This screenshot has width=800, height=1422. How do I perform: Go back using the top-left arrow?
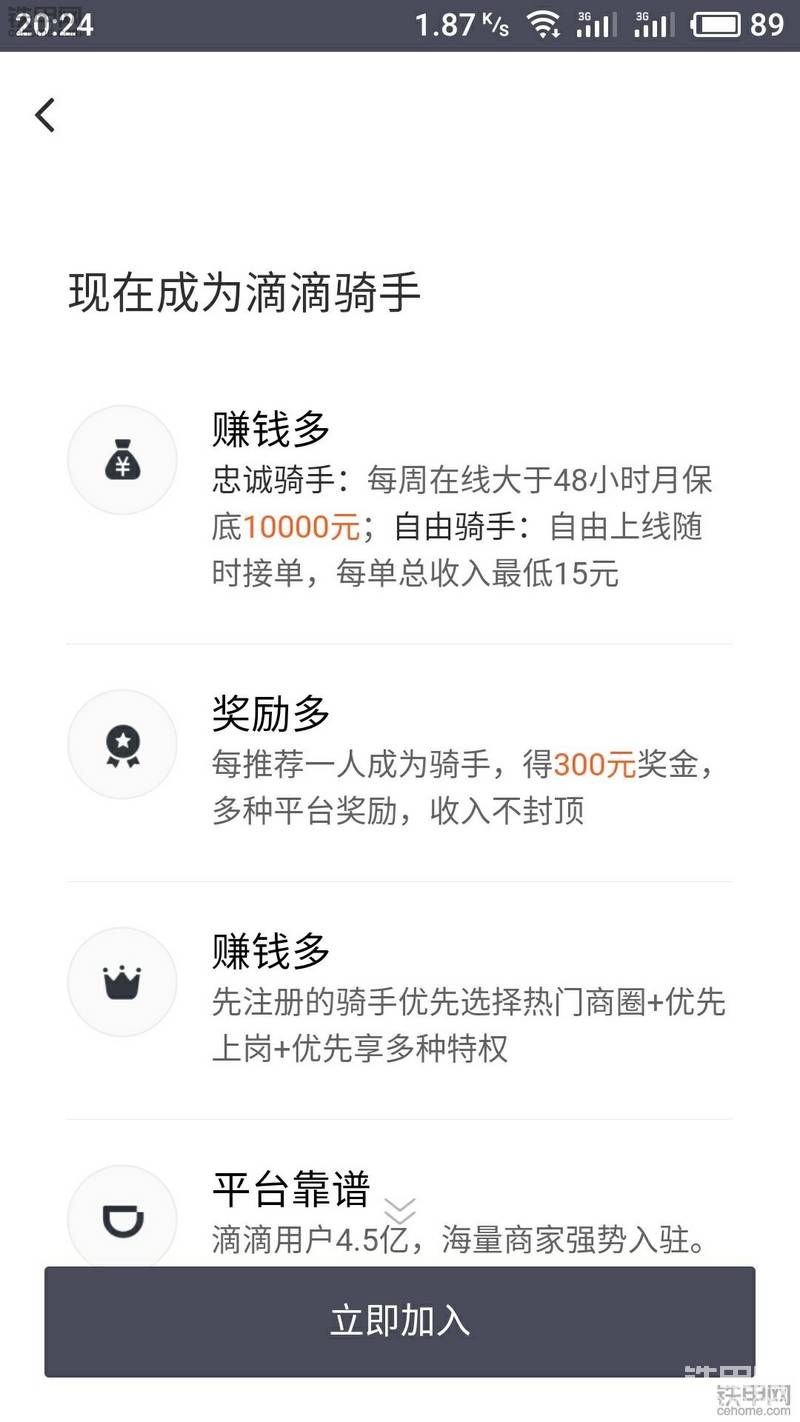(45, 115)
